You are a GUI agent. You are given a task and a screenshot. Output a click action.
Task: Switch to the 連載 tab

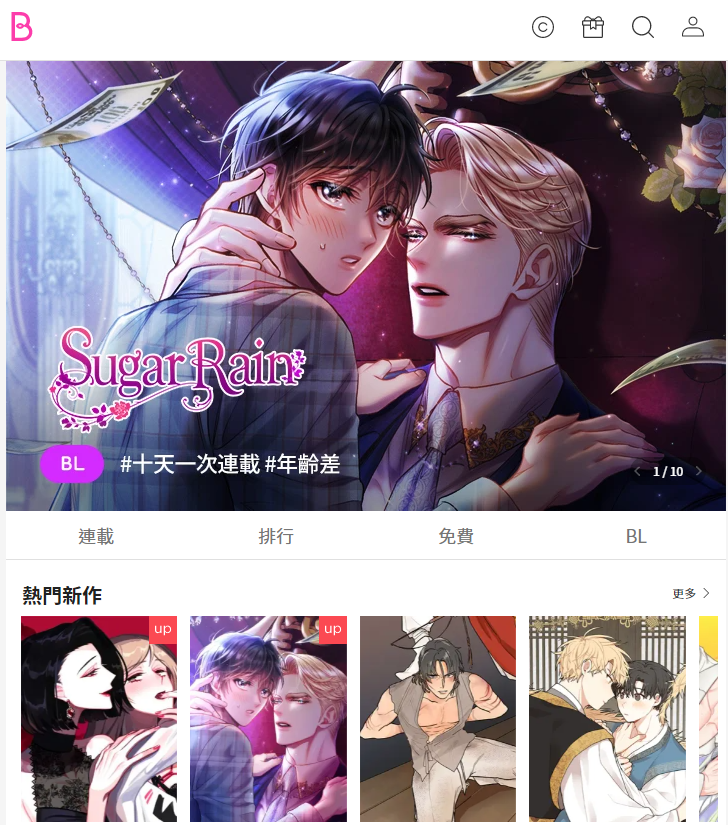pos(96,536)
